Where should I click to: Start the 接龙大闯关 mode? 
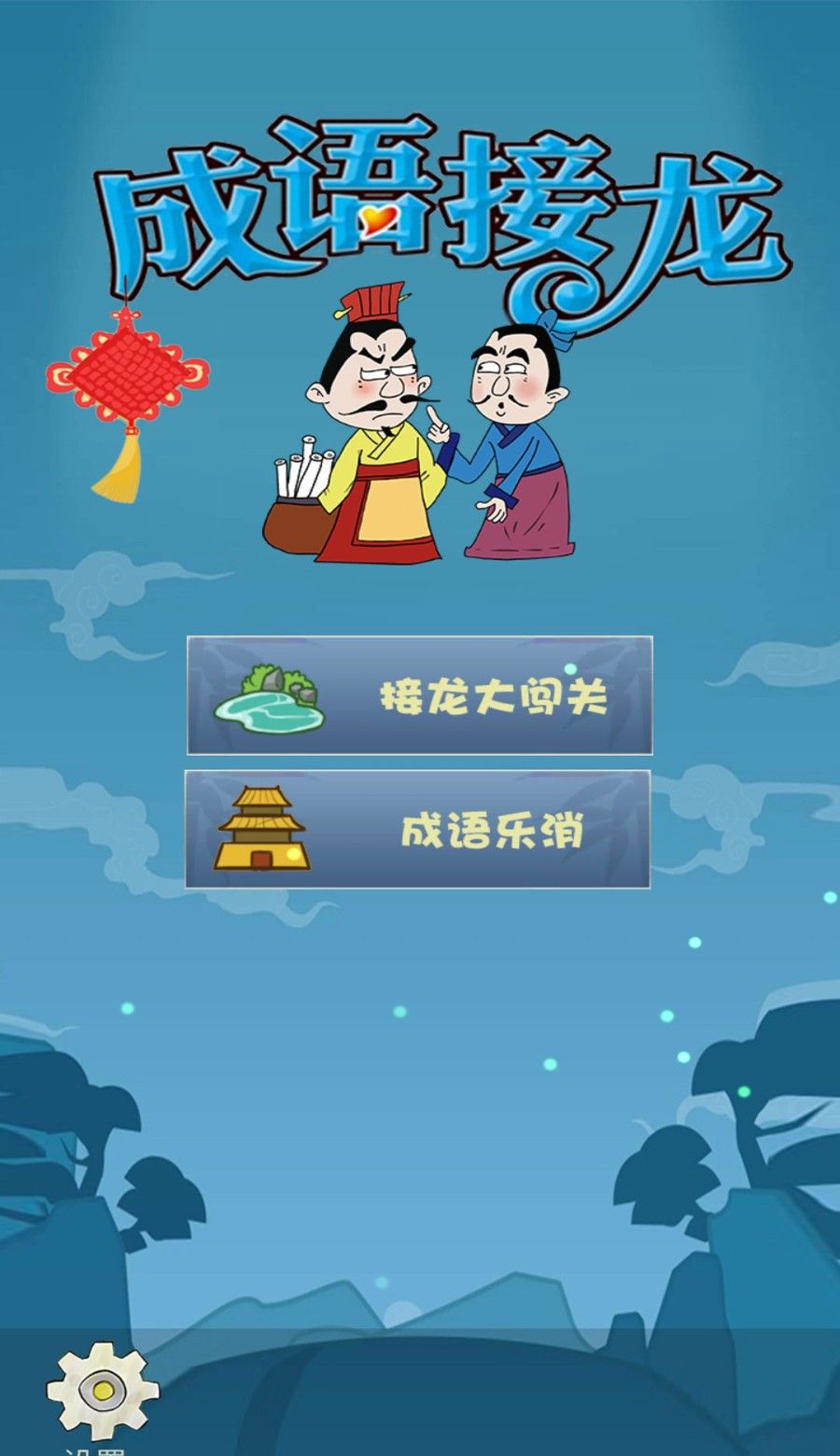[419, 695]
